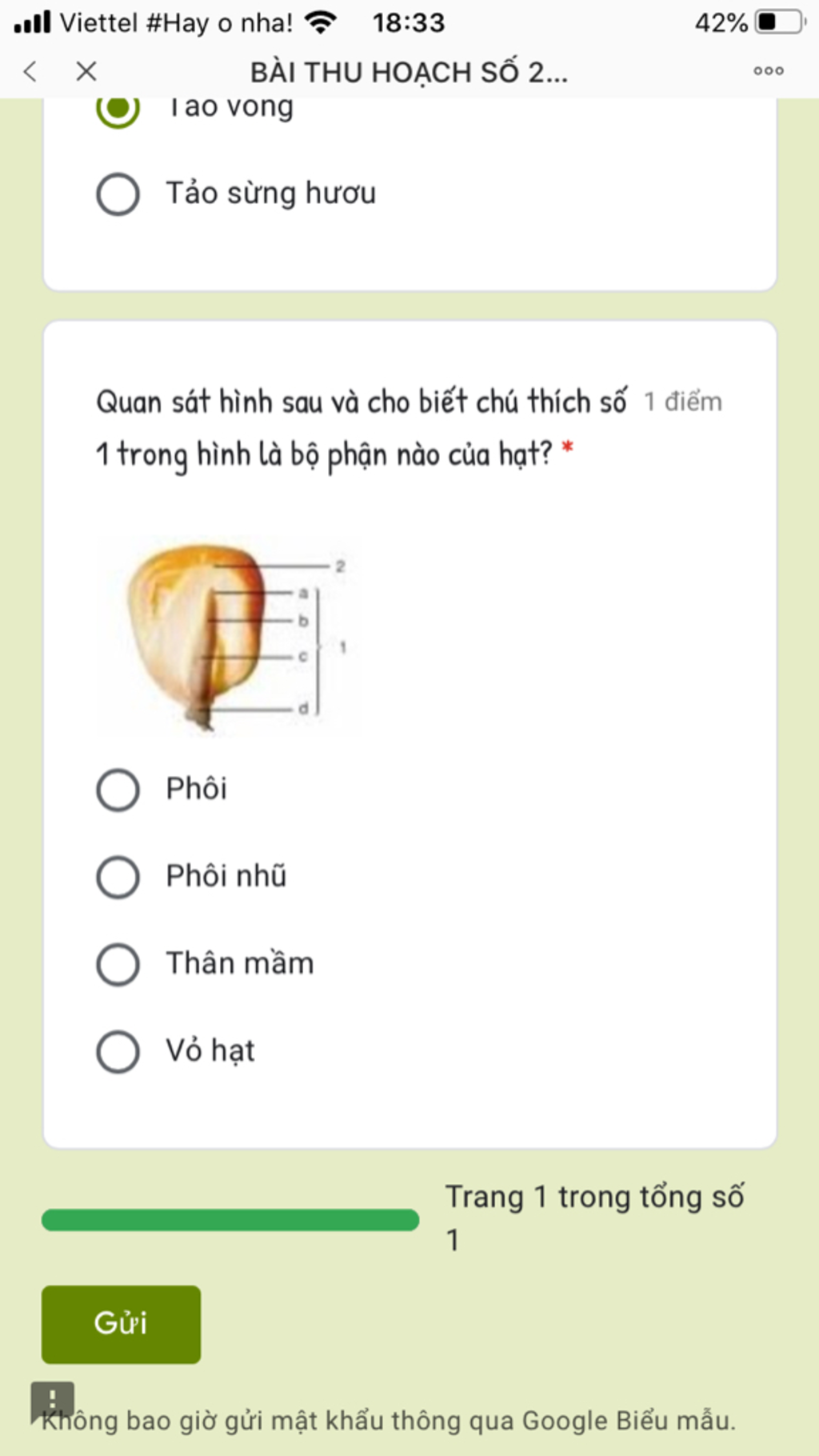Choose Phôi as the answer
Image resolution: width=819 pixels, height=1456 pixels.
coord(118,790)
